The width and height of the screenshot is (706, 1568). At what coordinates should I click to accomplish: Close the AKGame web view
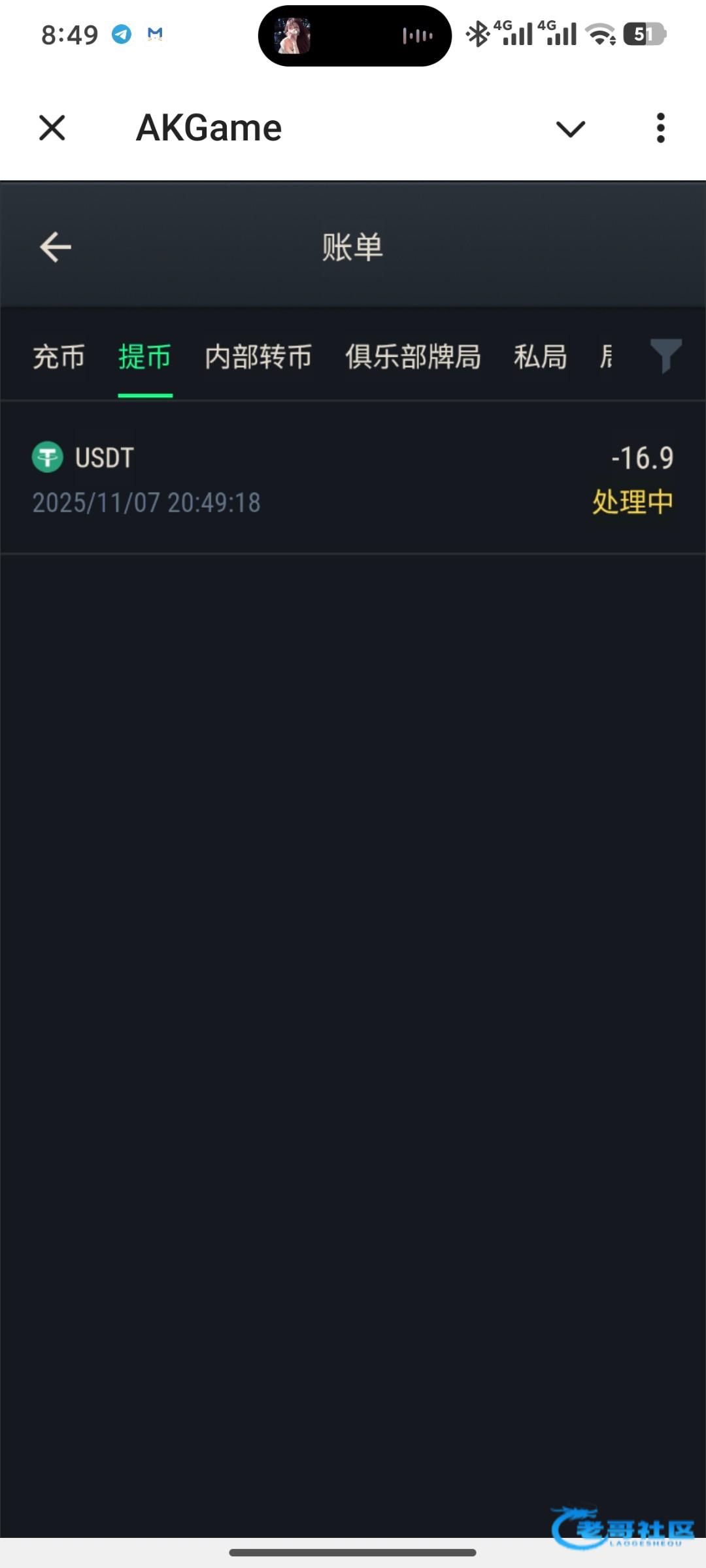[52, 127]
